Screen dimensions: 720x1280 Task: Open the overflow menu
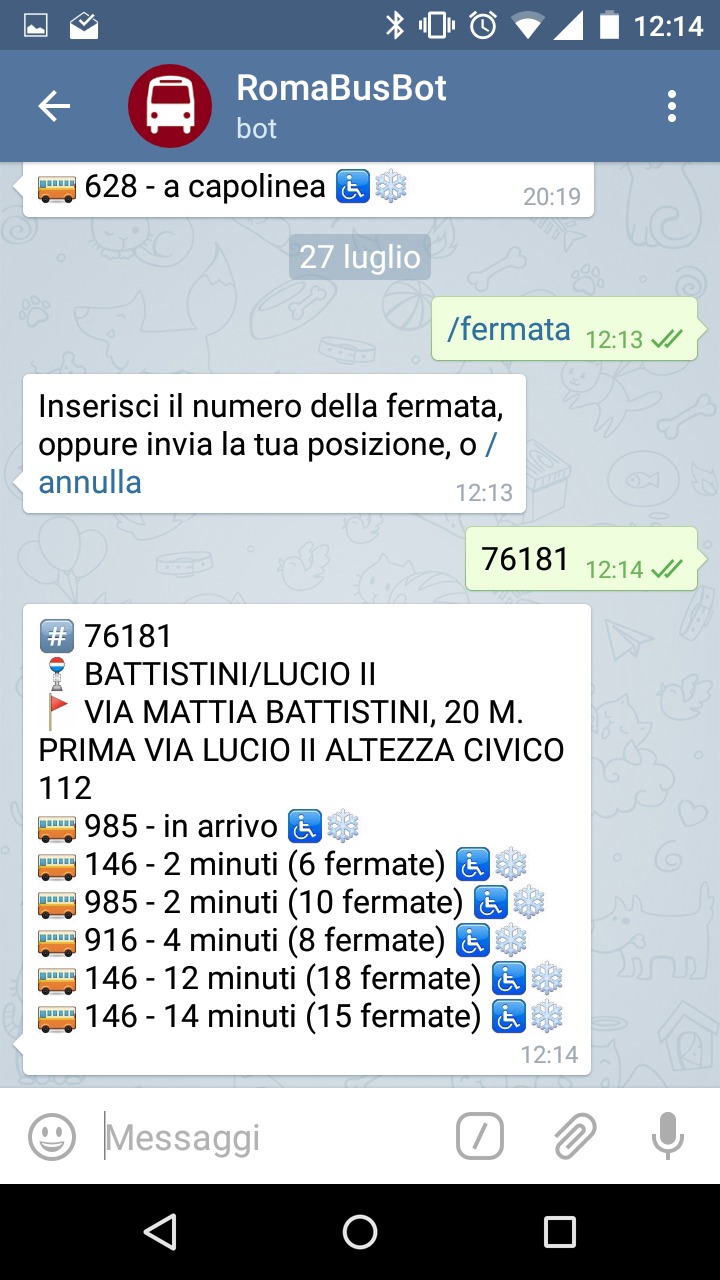click(x=671, y=106)
